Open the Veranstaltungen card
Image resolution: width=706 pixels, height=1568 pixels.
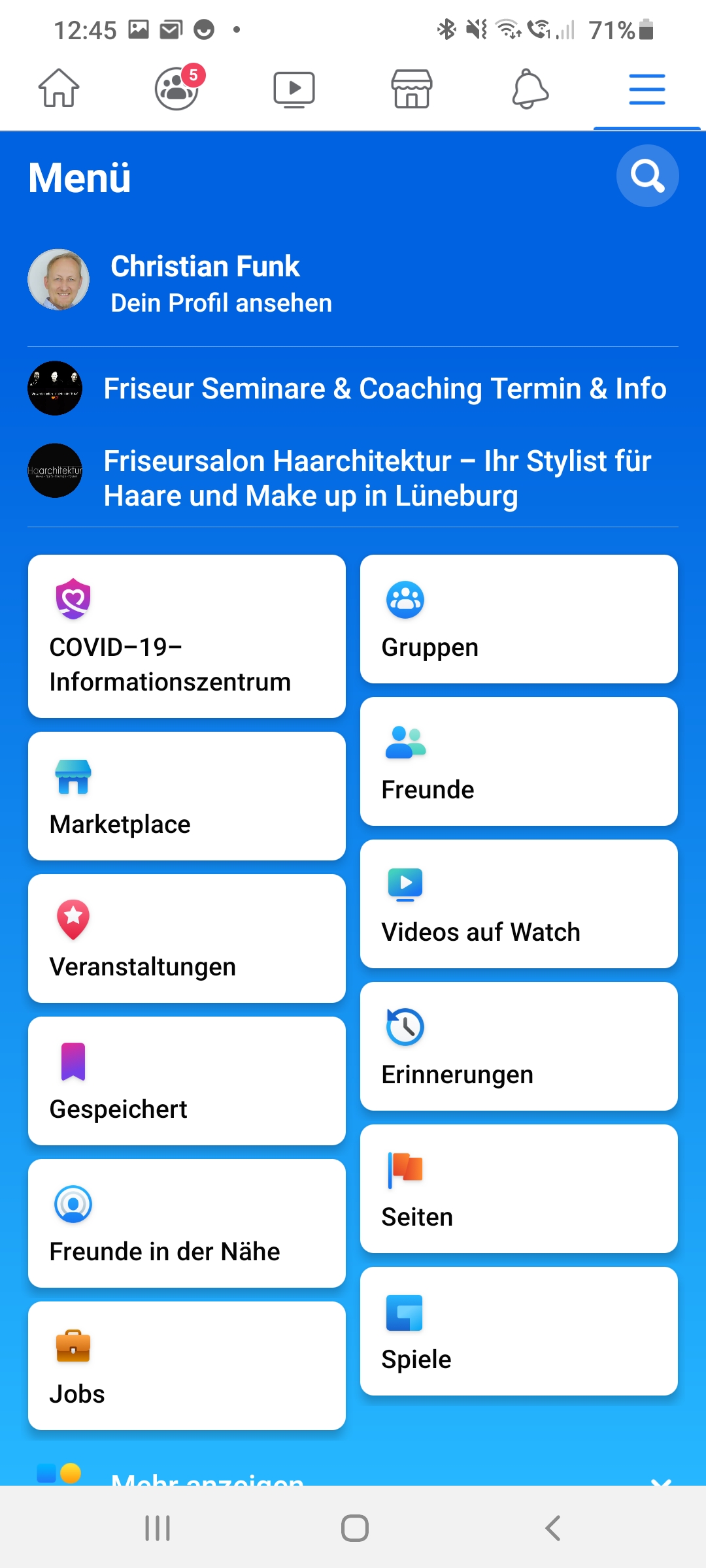coord(187,939)
